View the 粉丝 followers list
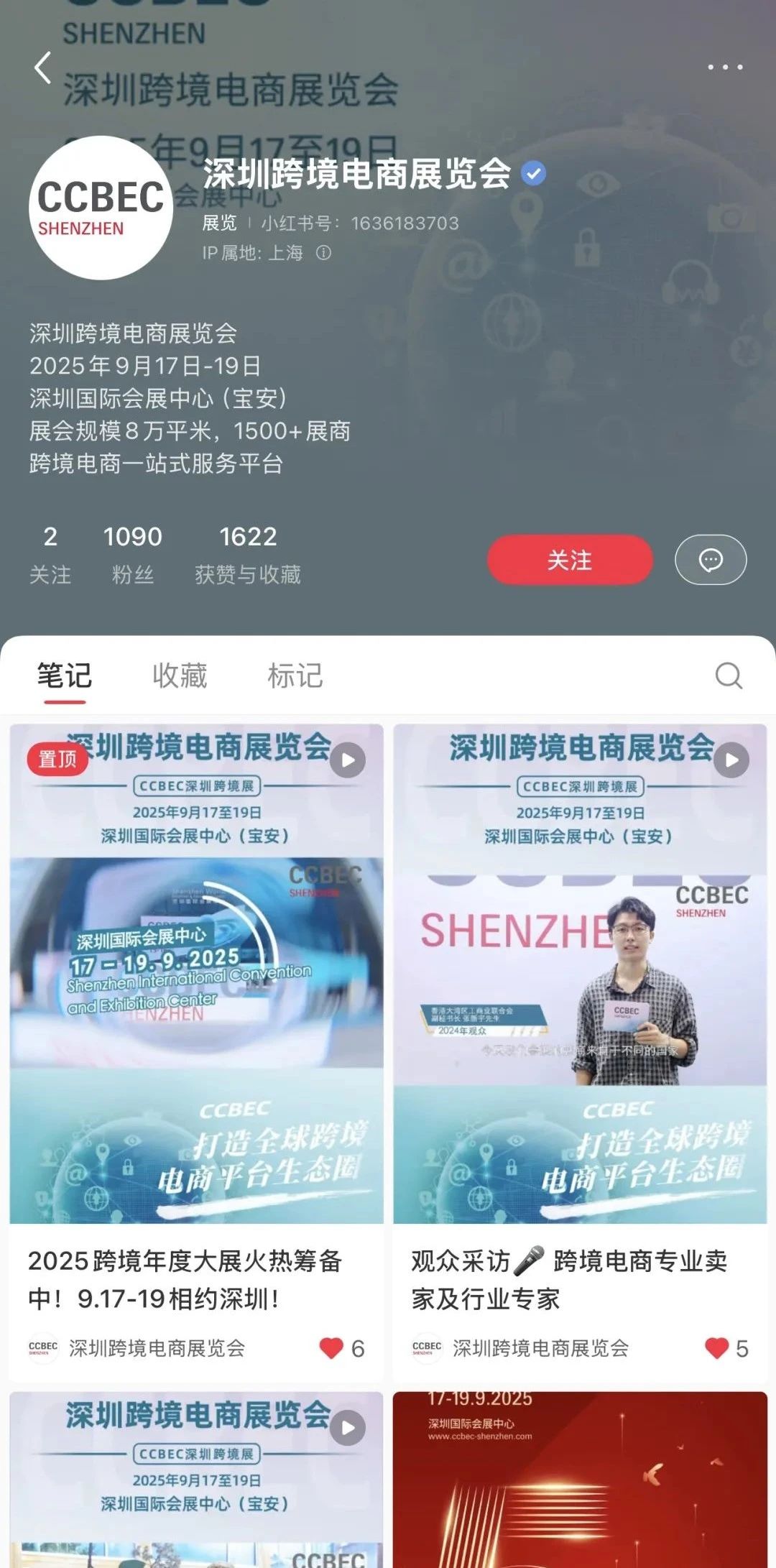The height and width of the screenshot is (1568, 776). pyautogui.click(x=133, y=554)
